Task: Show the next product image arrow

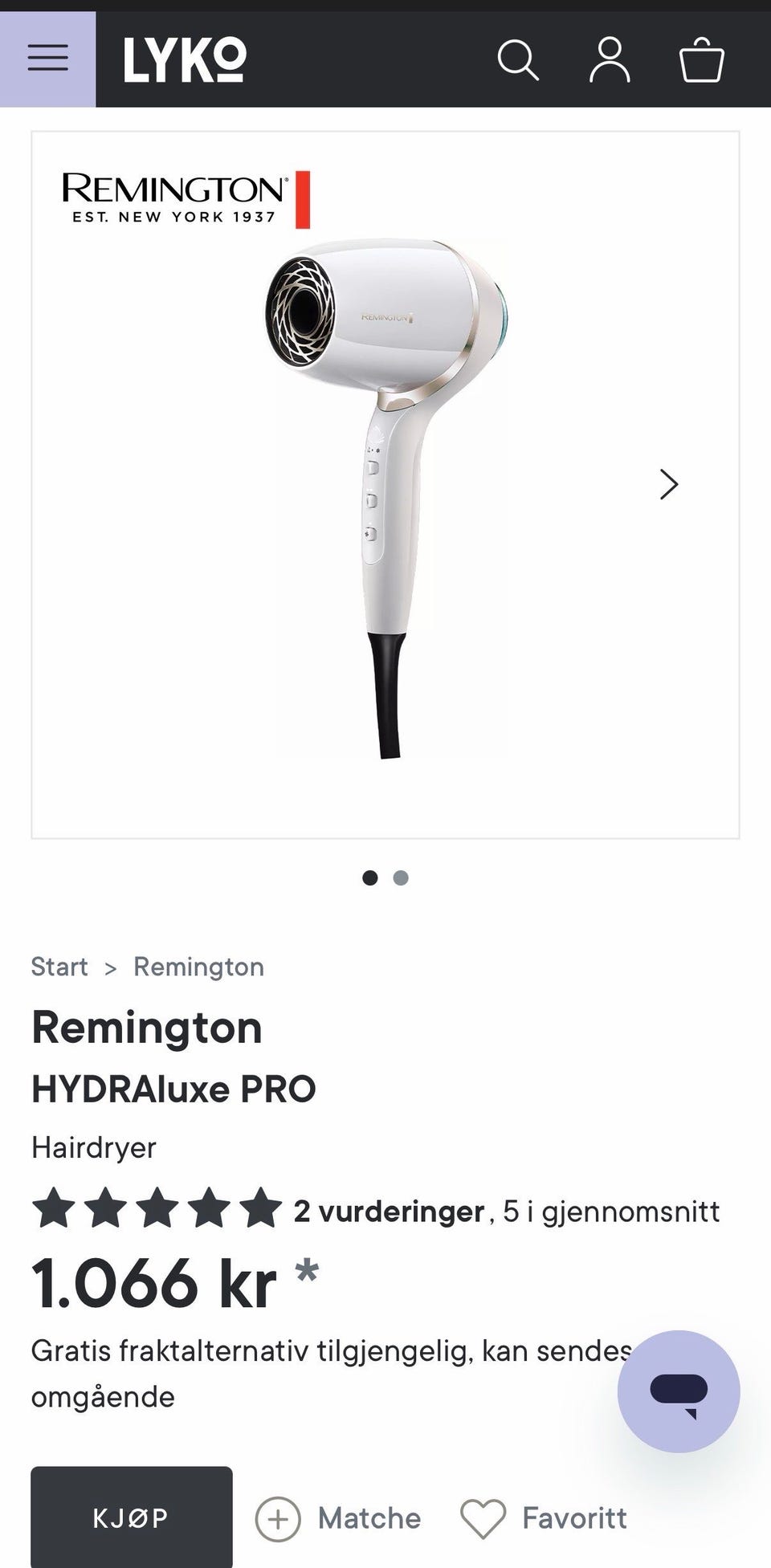Action: (668, 484)
